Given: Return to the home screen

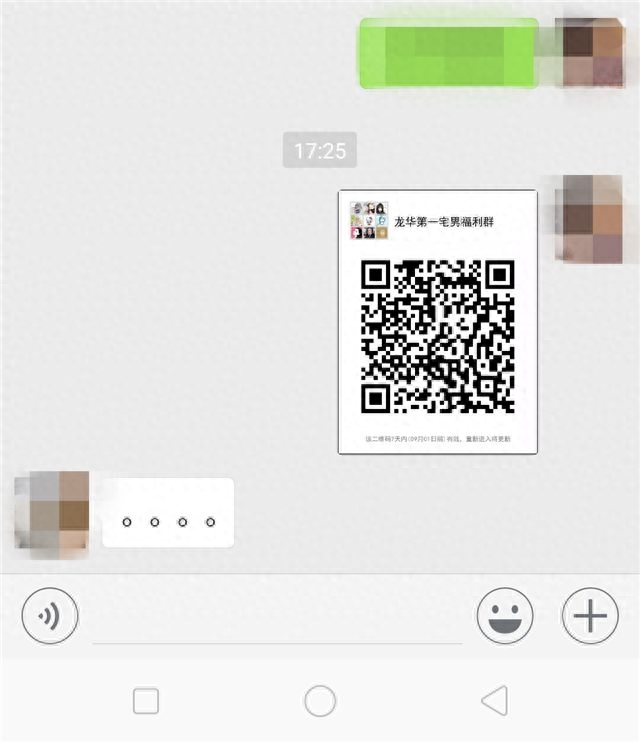Looking at the screenshot, I should (x=320, y=701).
